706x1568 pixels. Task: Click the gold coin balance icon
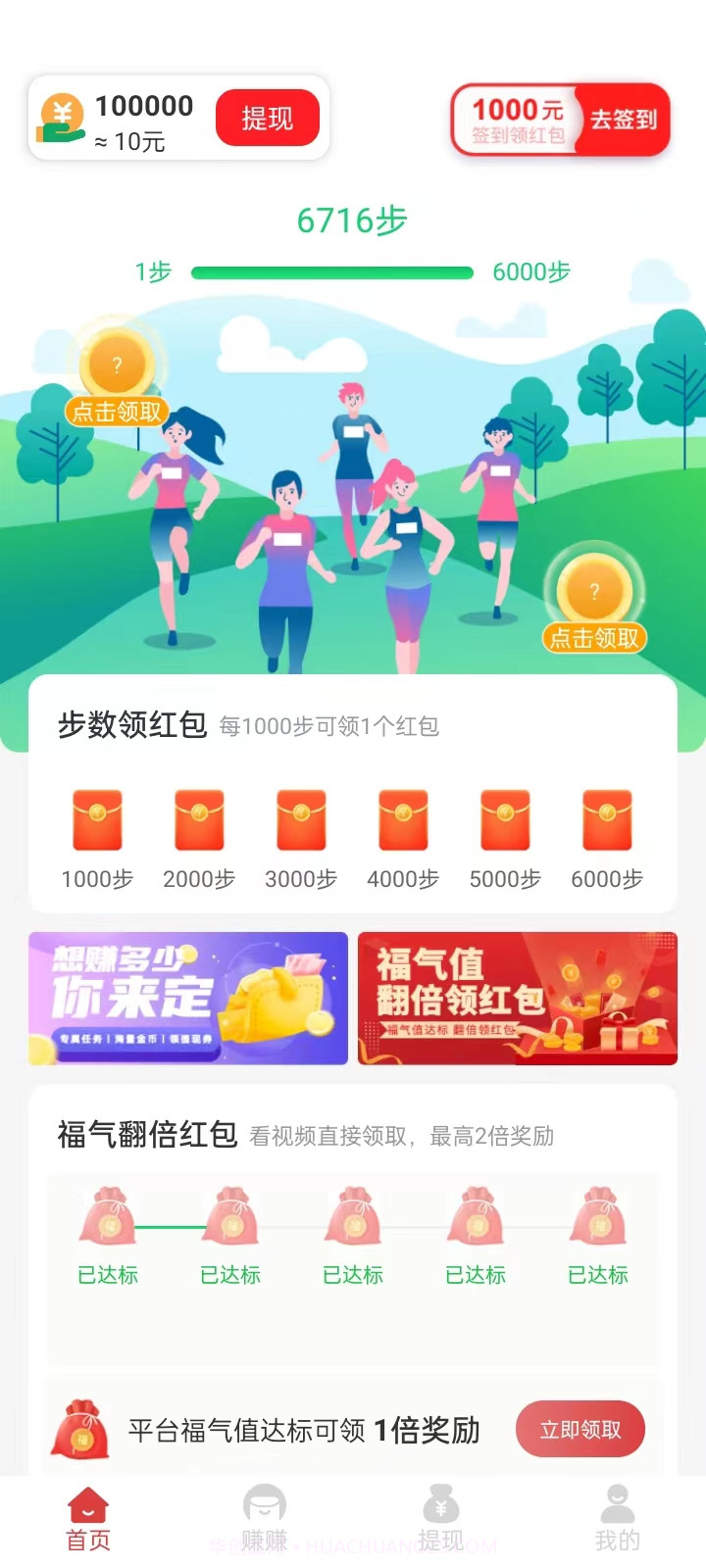(61, 116)
